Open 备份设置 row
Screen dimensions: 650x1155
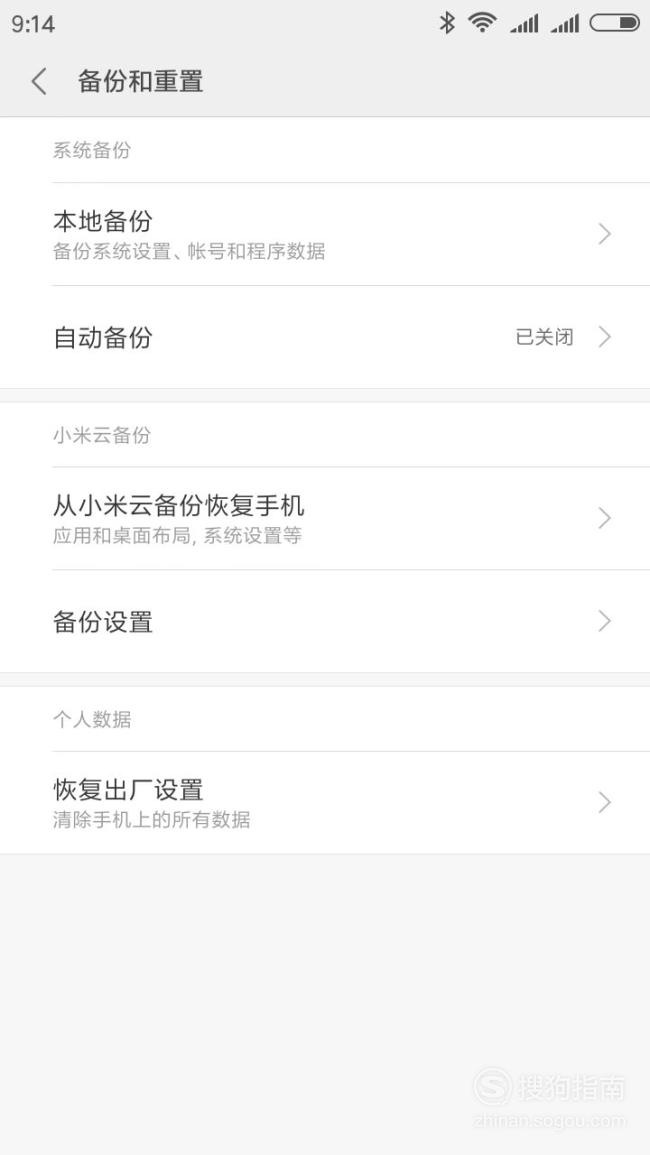click(325, 622)
